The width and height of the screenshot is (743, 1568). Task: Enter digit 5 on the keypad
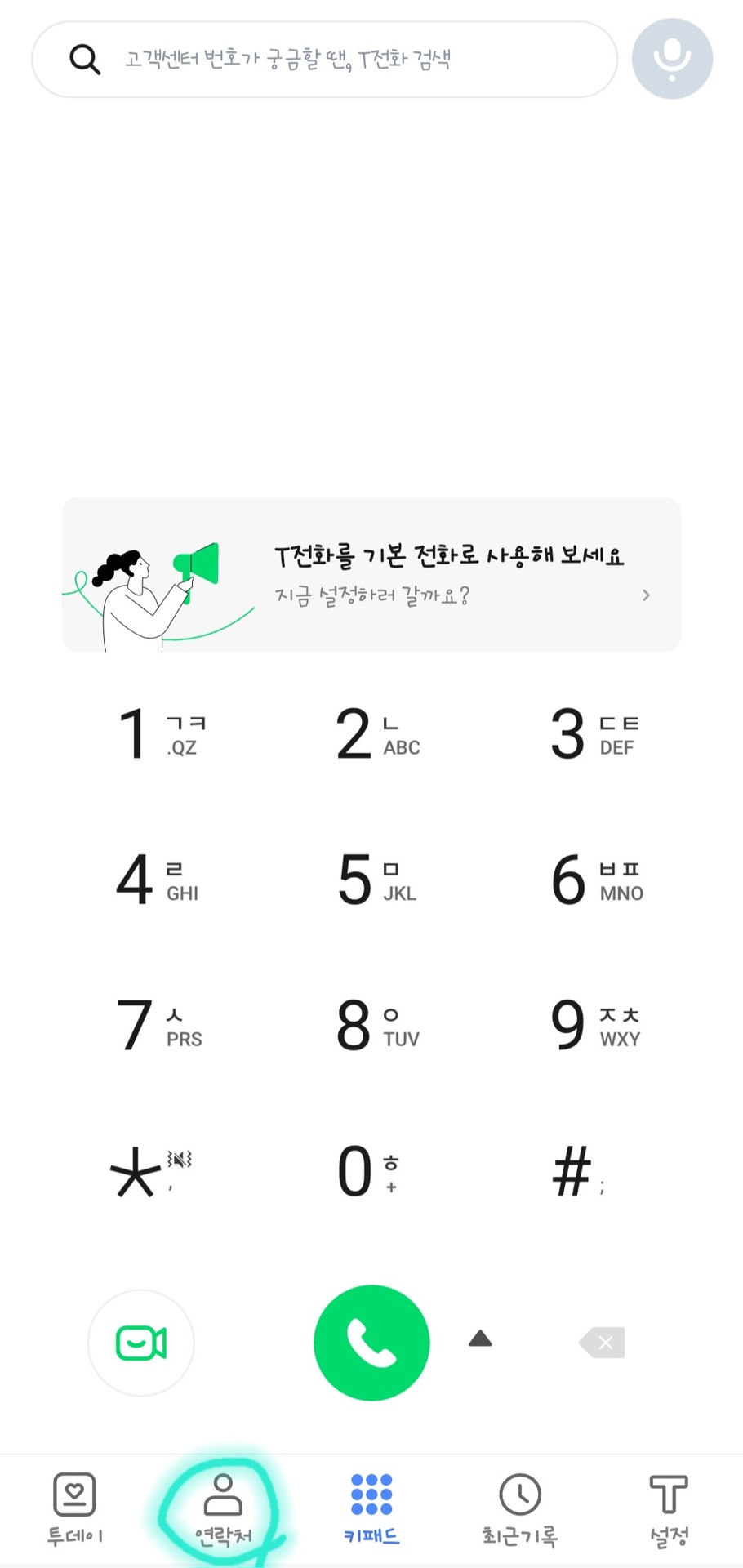pyautogui.click(x=376, y=880)
